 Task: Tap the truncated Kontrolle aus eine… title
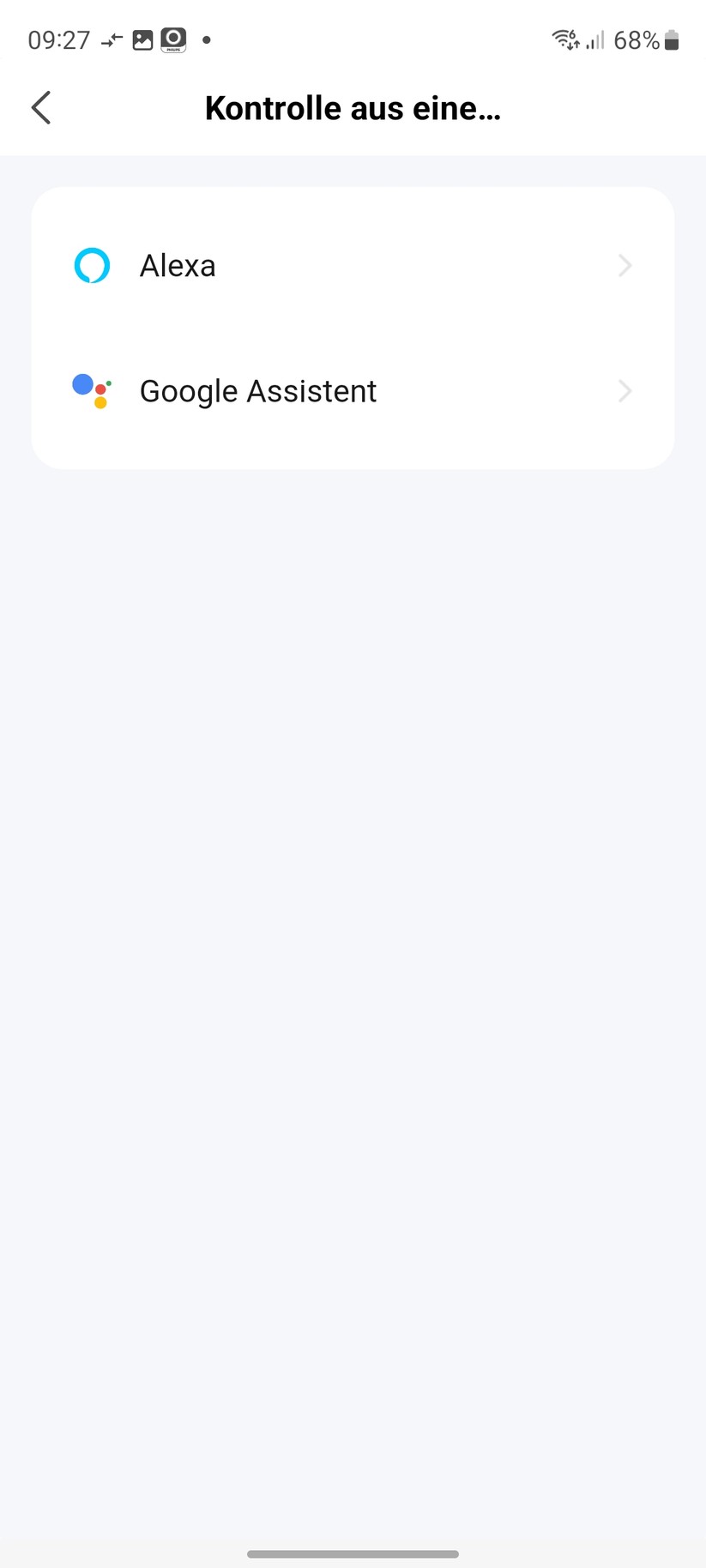coord(353,107)
